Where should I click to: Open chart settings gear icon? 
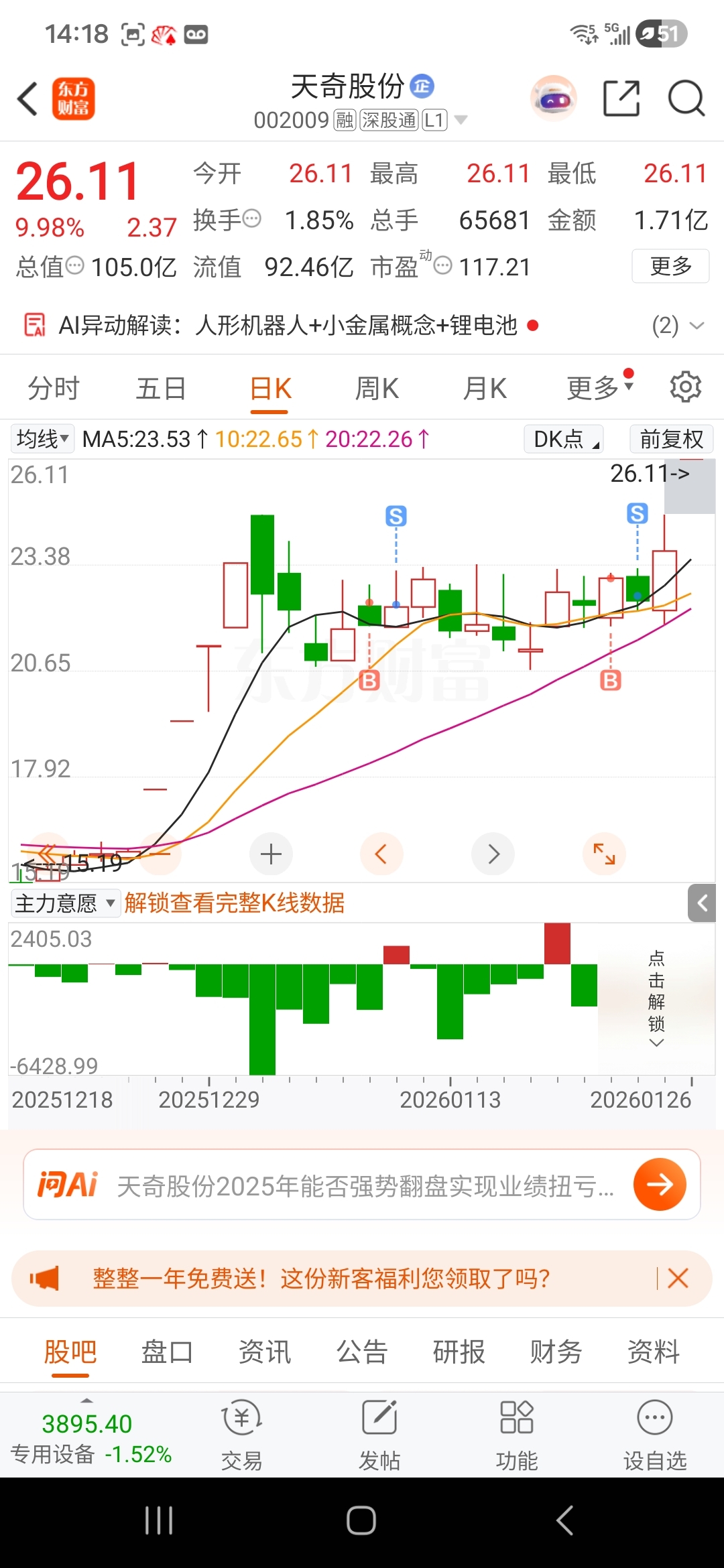685,387
